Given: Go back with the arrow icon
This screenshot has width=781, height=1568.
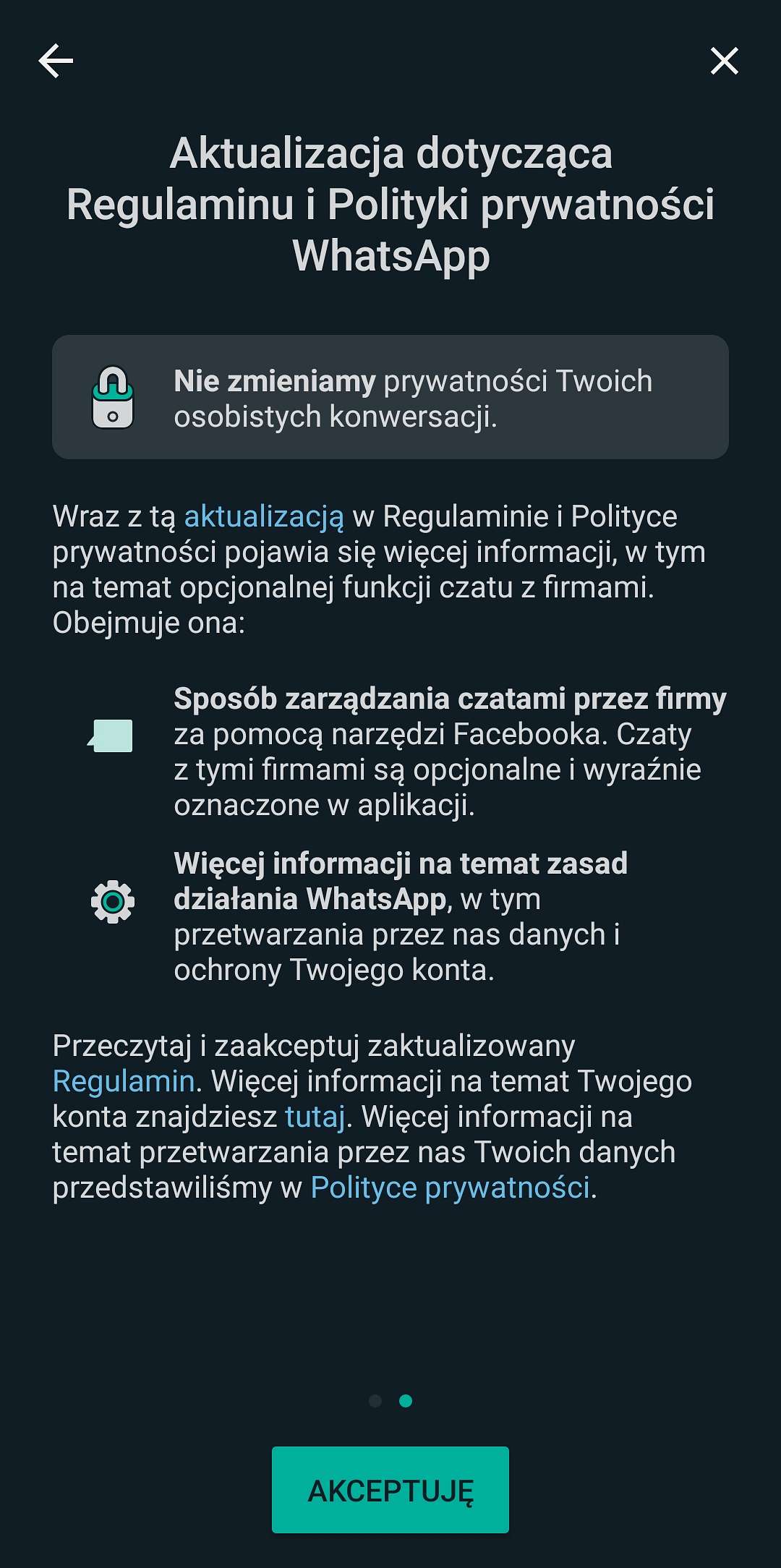Looking at the screenshot, I should click(56, 61).
